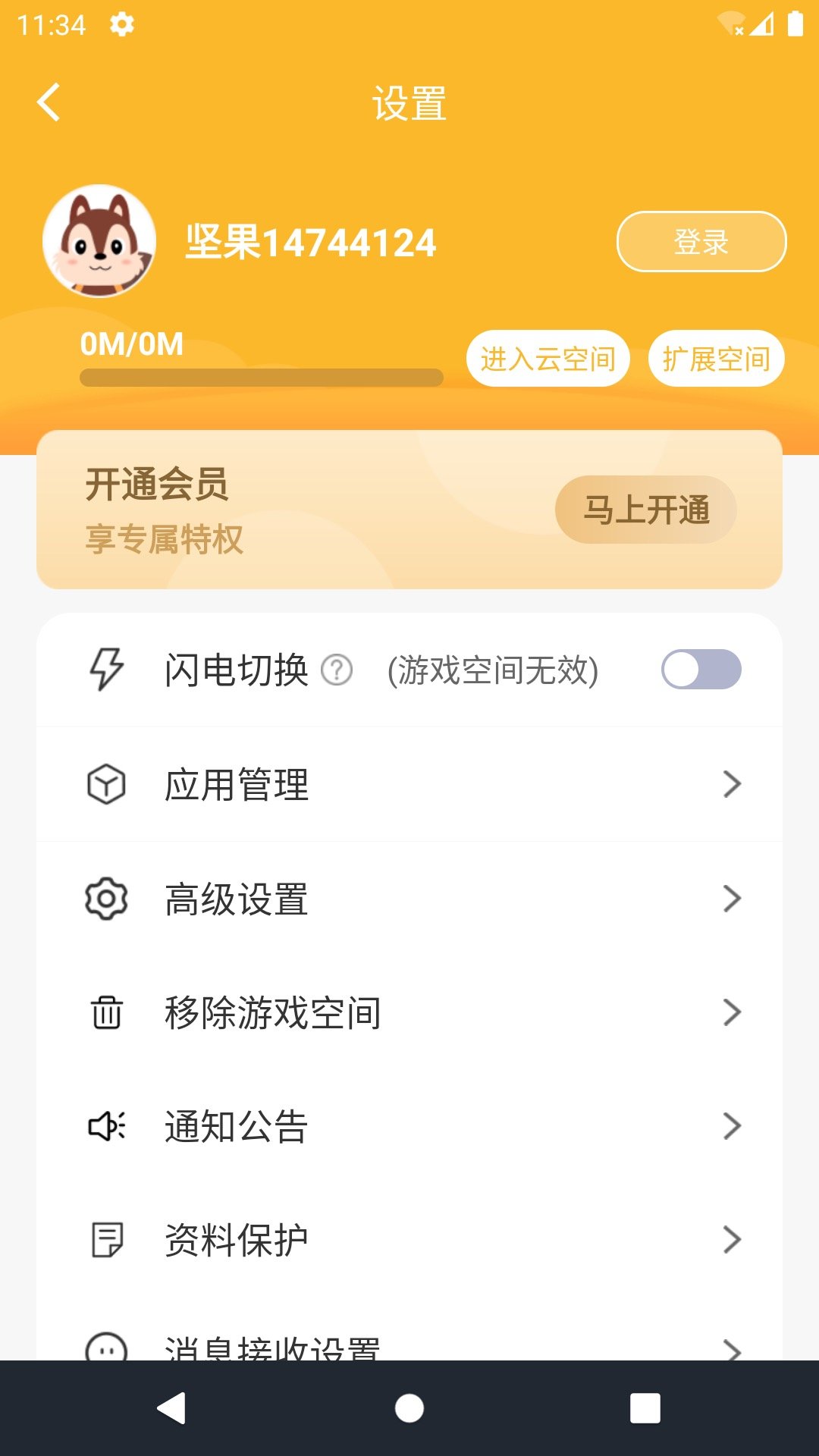Click the speaker icon beside 通知公告

click(x=106, y=1127)
